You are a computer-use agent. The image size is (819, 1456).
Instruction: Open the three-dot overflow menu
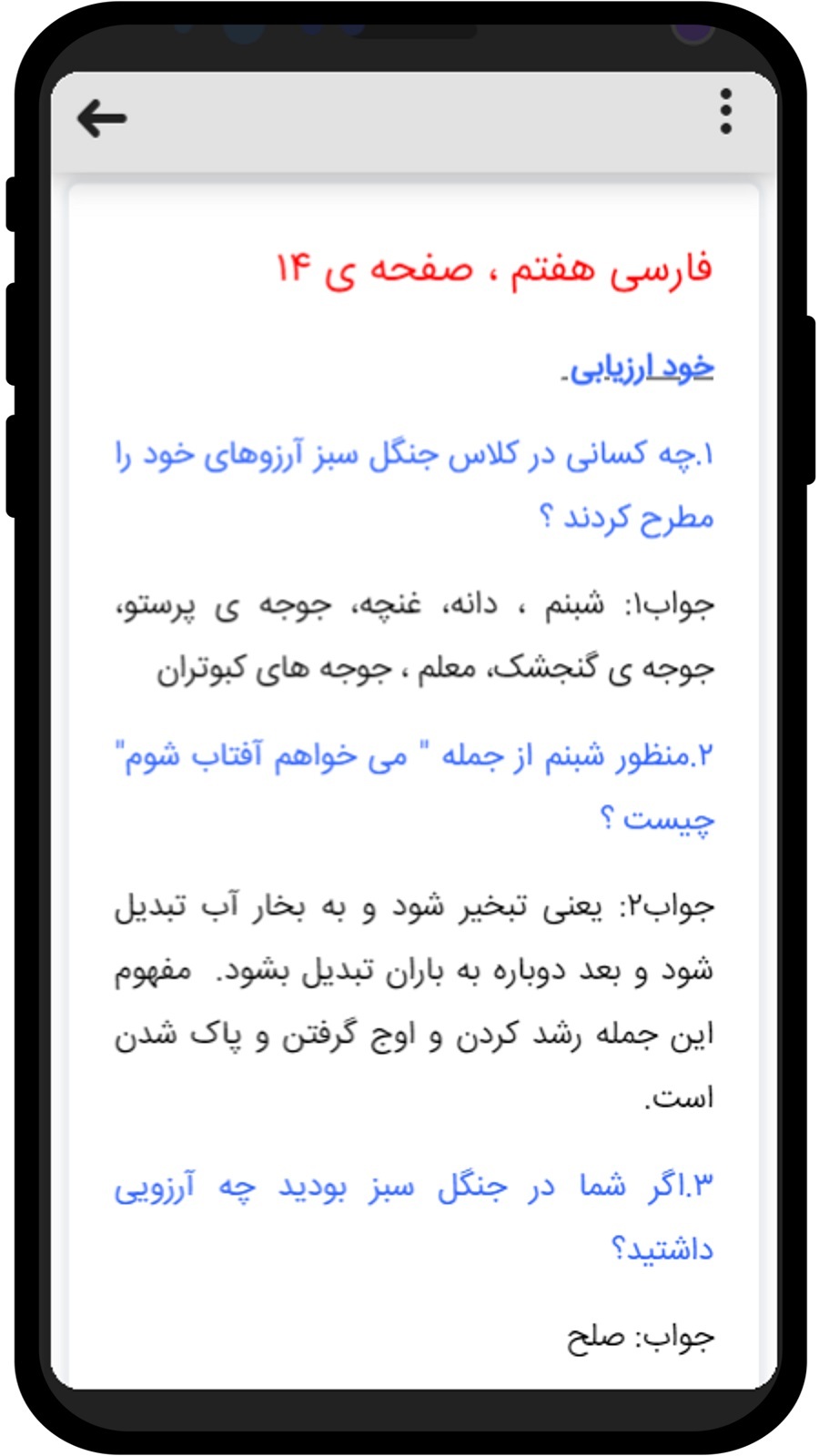(725, 113)
